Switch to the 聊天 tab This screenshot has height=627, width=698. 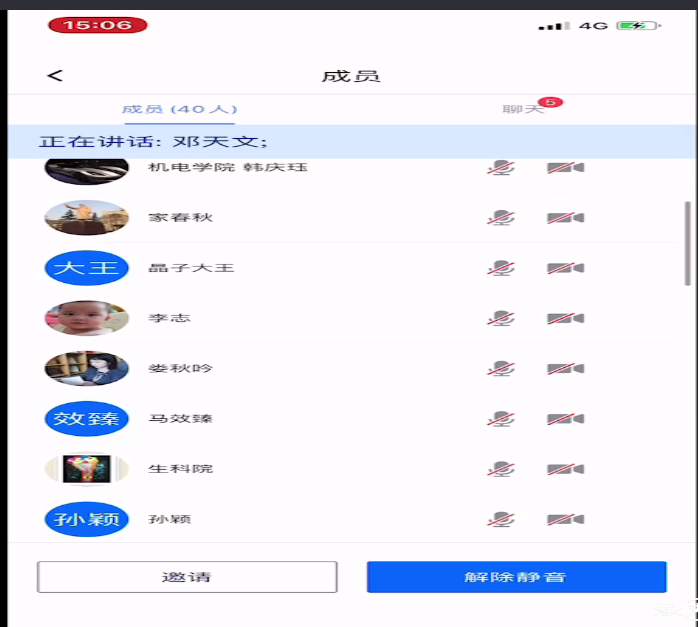(523, 109)
